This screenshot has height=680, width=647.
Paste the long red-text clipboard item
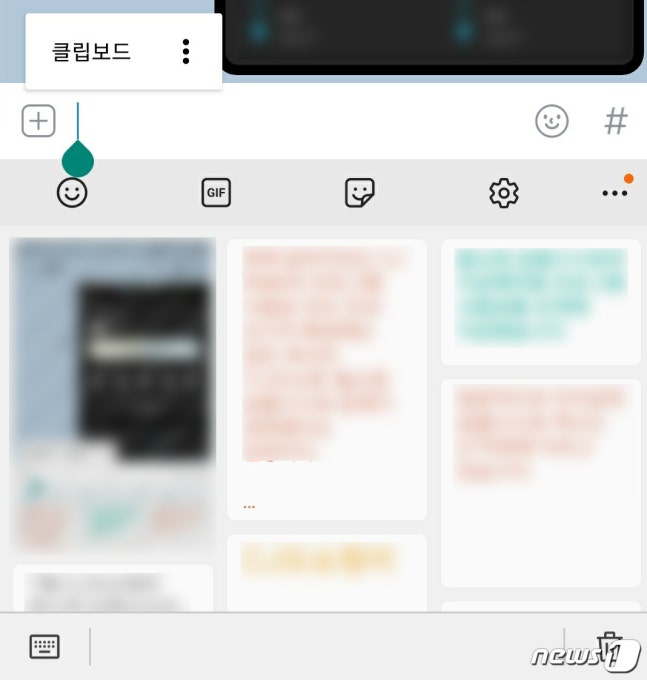(327, 378)
